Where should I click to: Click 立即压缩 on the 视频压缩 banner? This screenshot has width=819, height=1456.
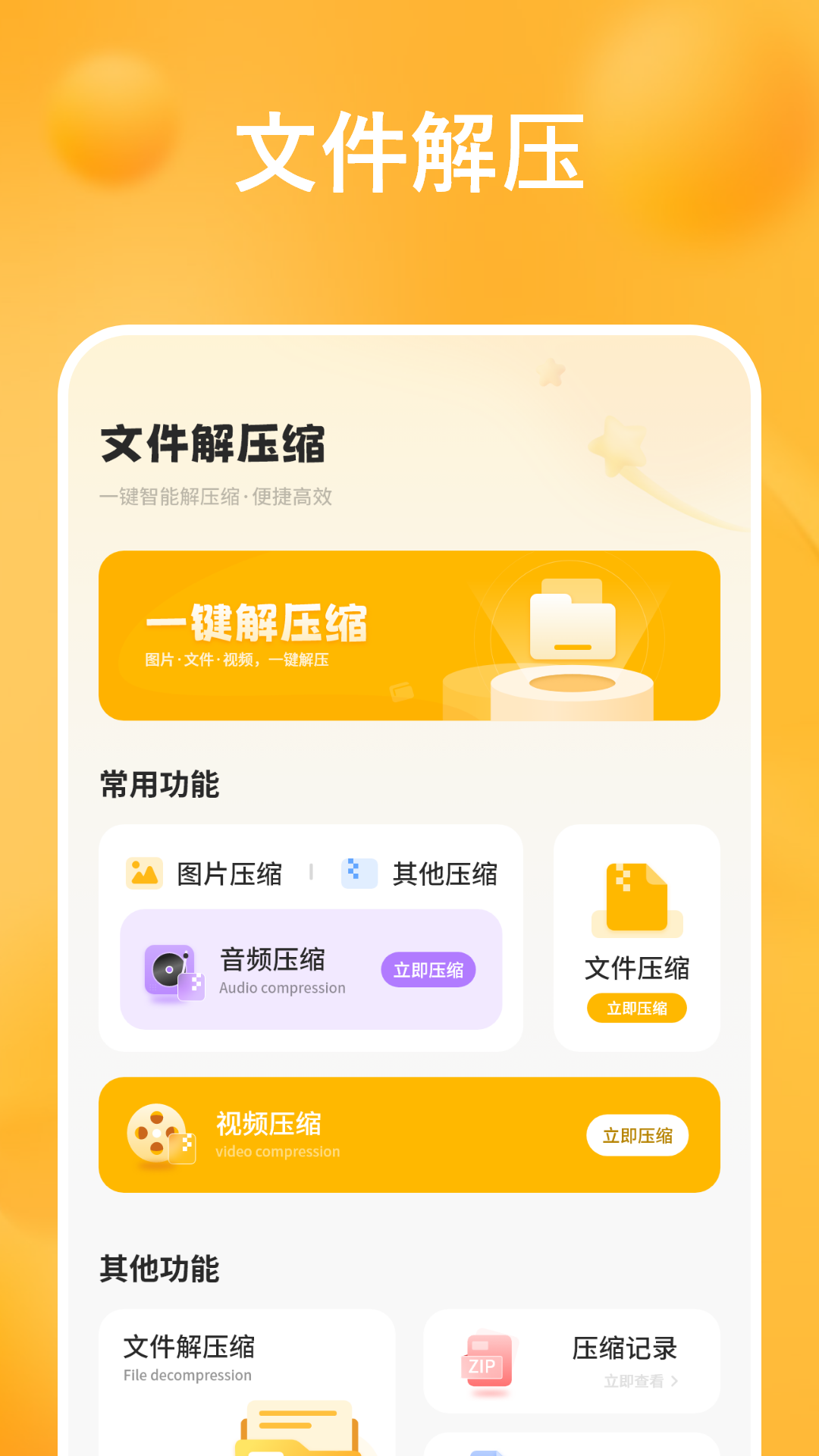point(637,1135)
